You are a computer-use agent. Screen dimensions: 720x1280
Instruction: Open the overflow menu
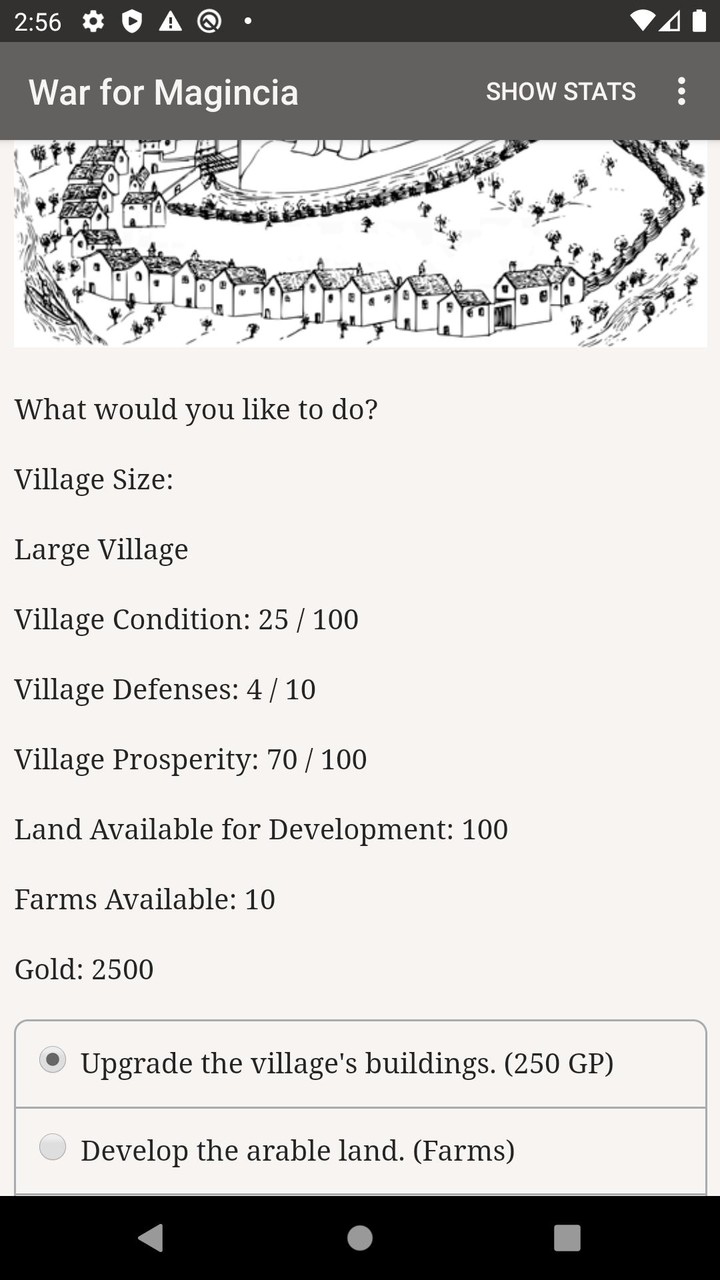(x=681, y=91)
